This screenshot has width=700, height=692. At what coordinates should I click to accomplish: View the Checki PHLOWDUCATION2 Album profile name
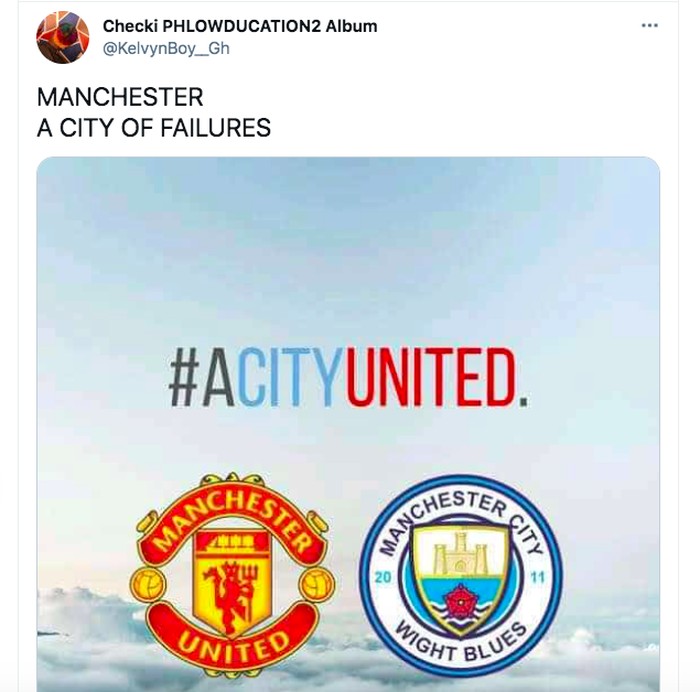240,26
